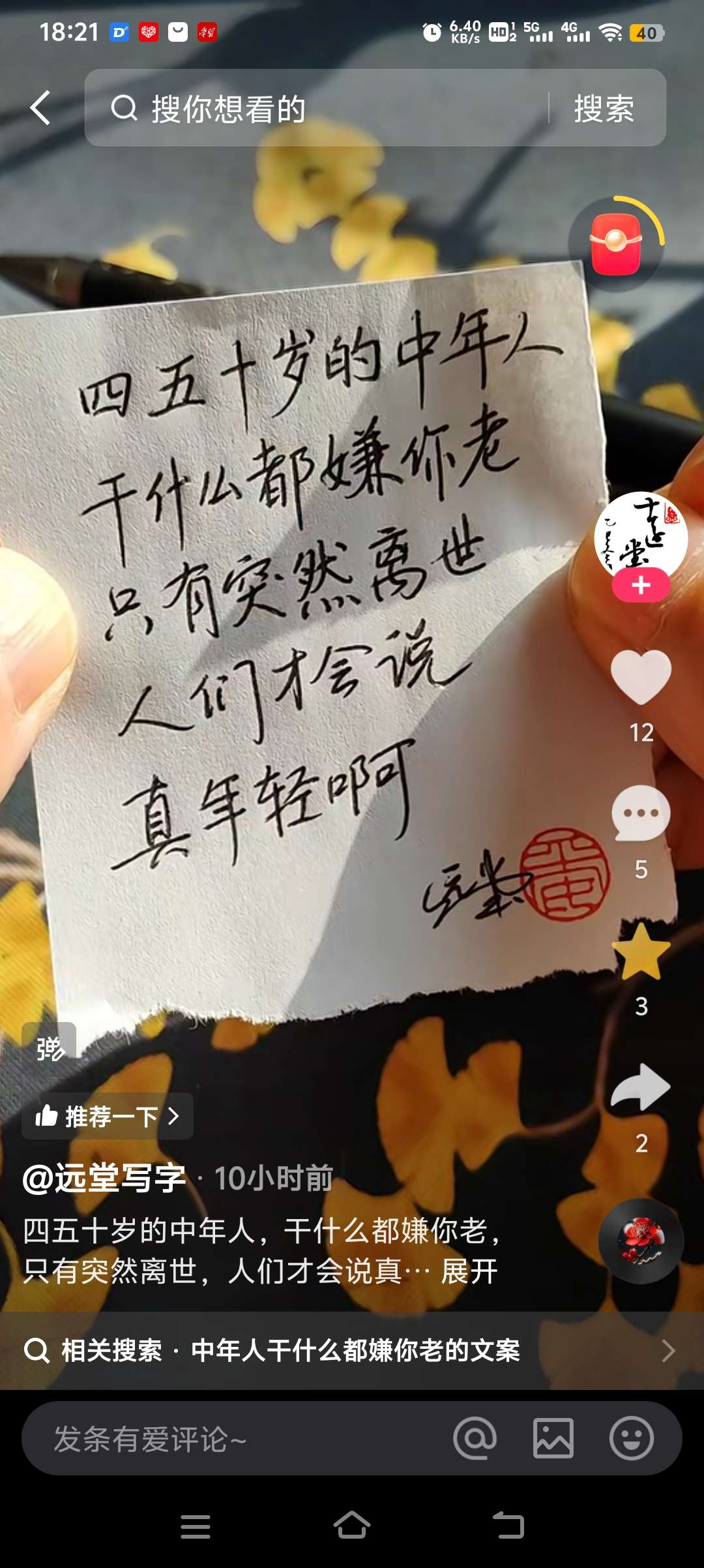Share this video with the arrow icon

tap(641, 1087)
